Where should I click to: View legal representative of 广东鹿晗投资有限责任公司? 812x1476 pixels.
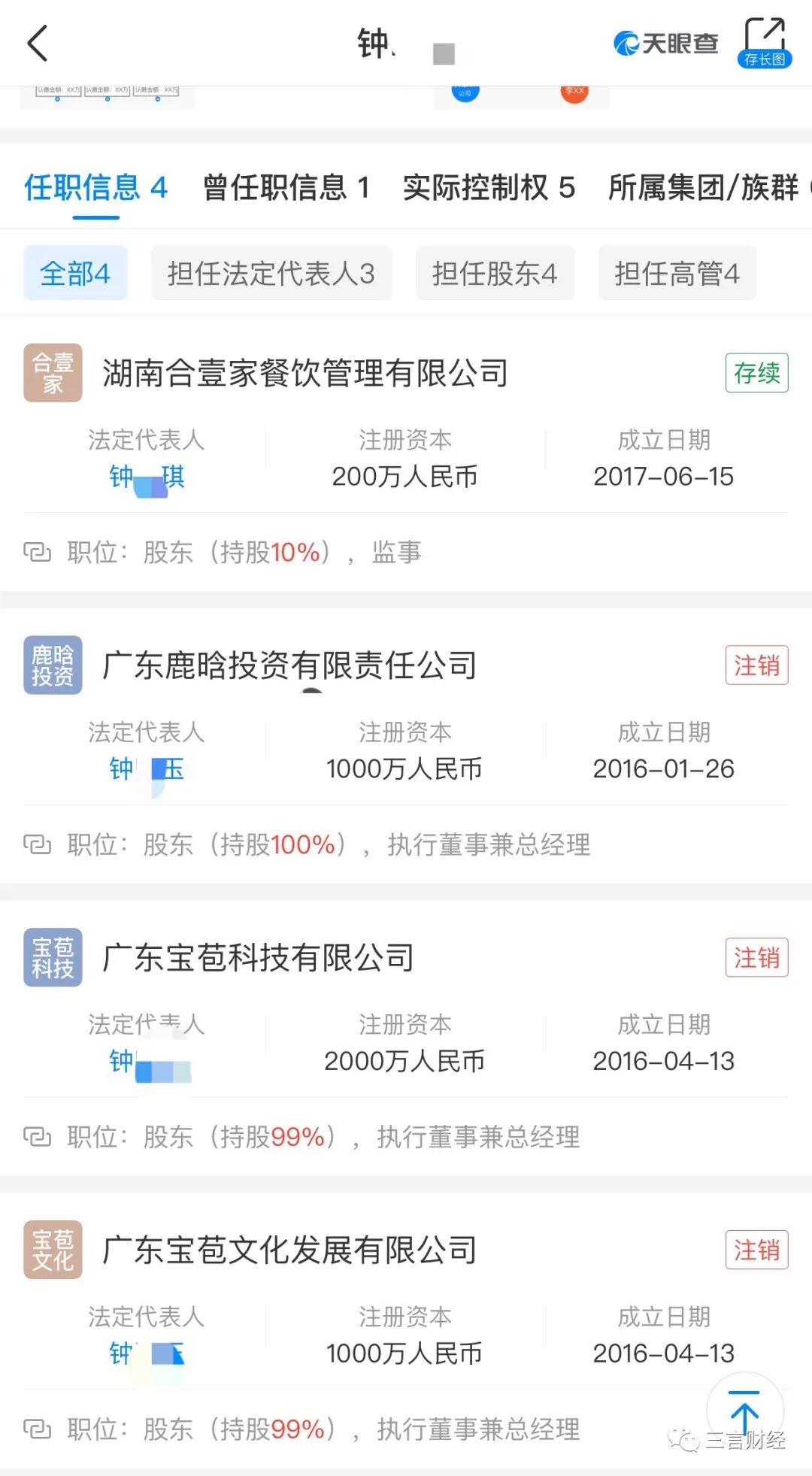coord(147,769)
